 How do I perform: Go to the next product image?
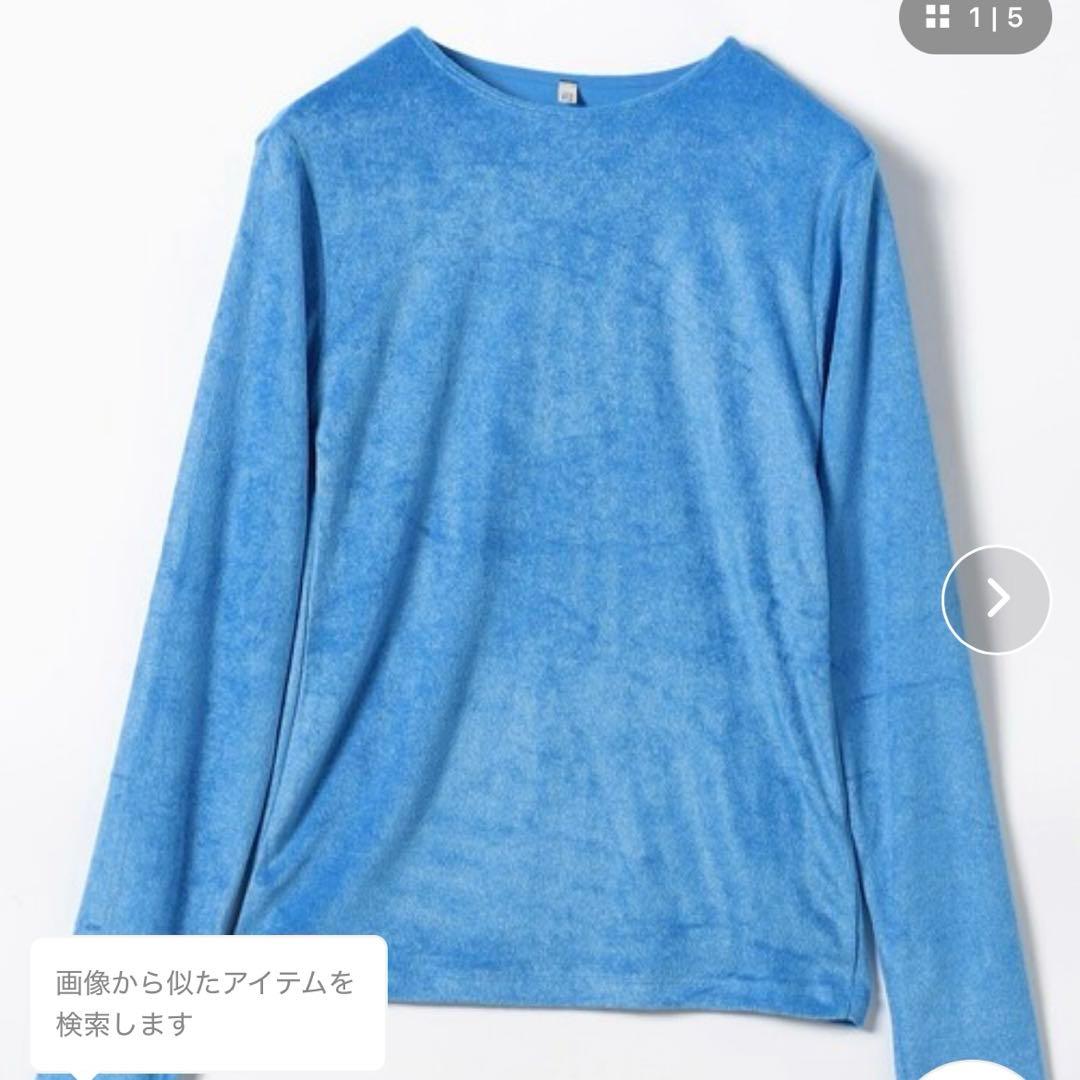point(996,599)
